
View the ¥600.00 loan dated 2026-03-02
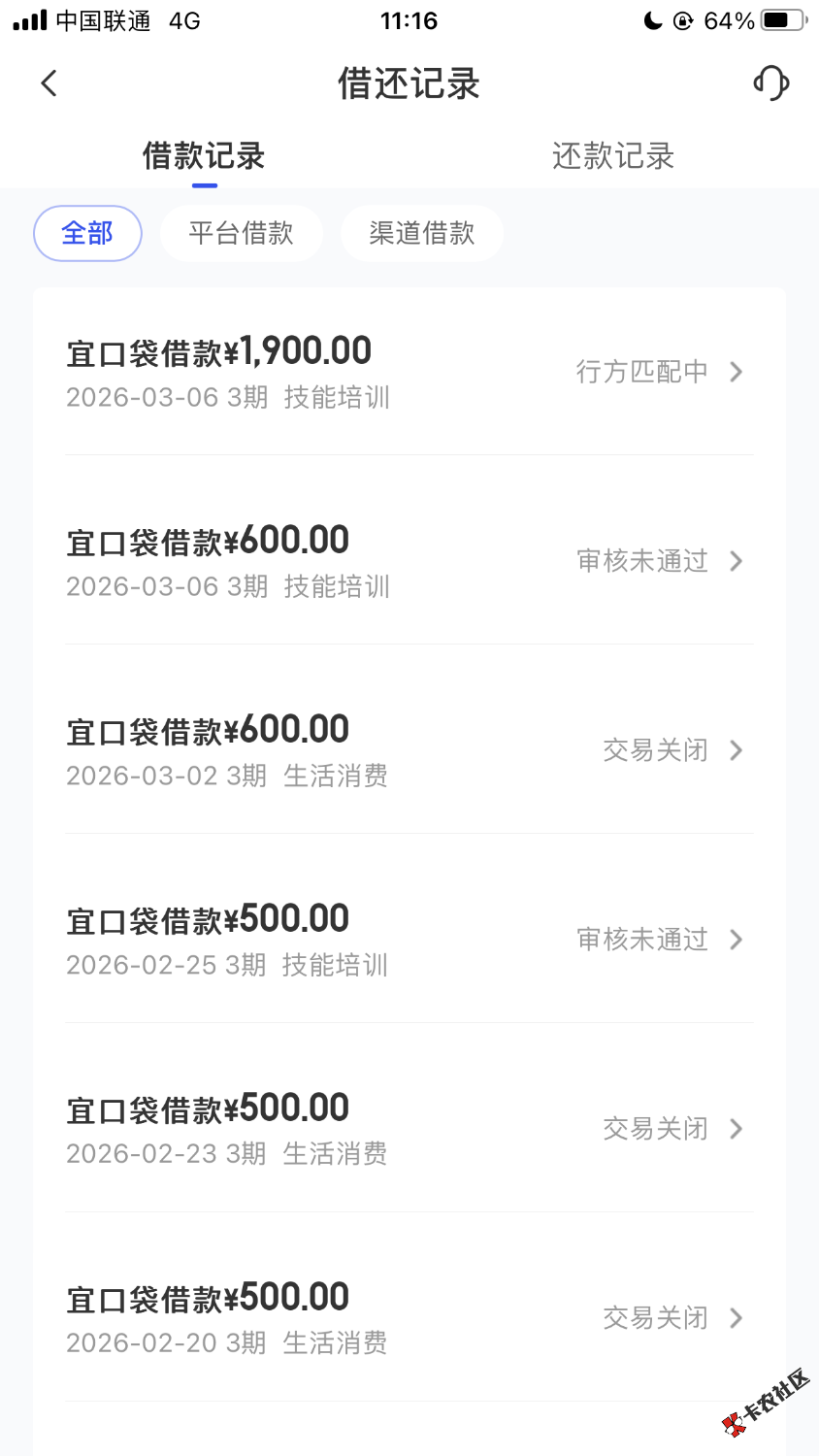tap(409, 750)
